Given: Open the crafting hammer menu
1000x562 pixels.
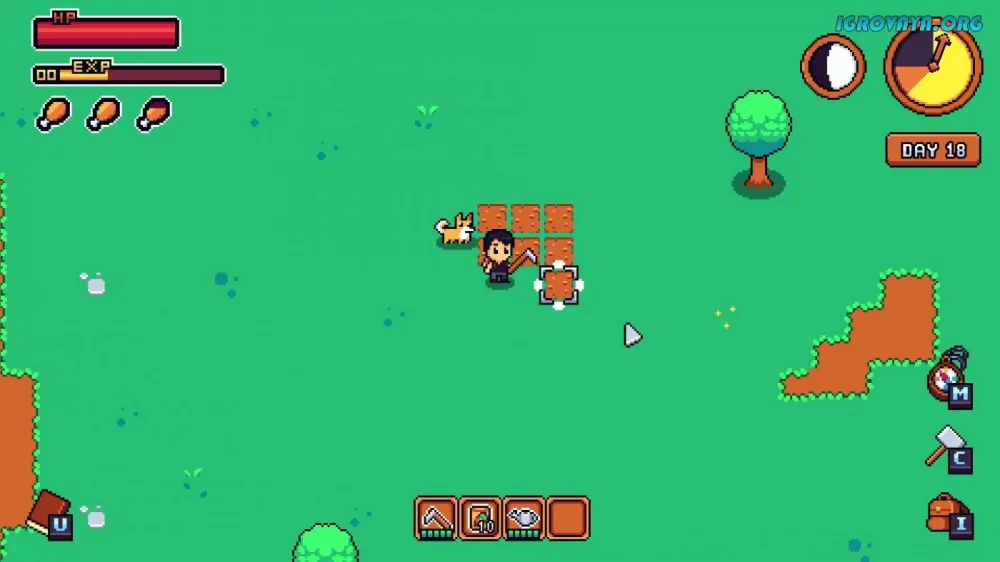Looking at the screenshot, I should tap(946, 445).
